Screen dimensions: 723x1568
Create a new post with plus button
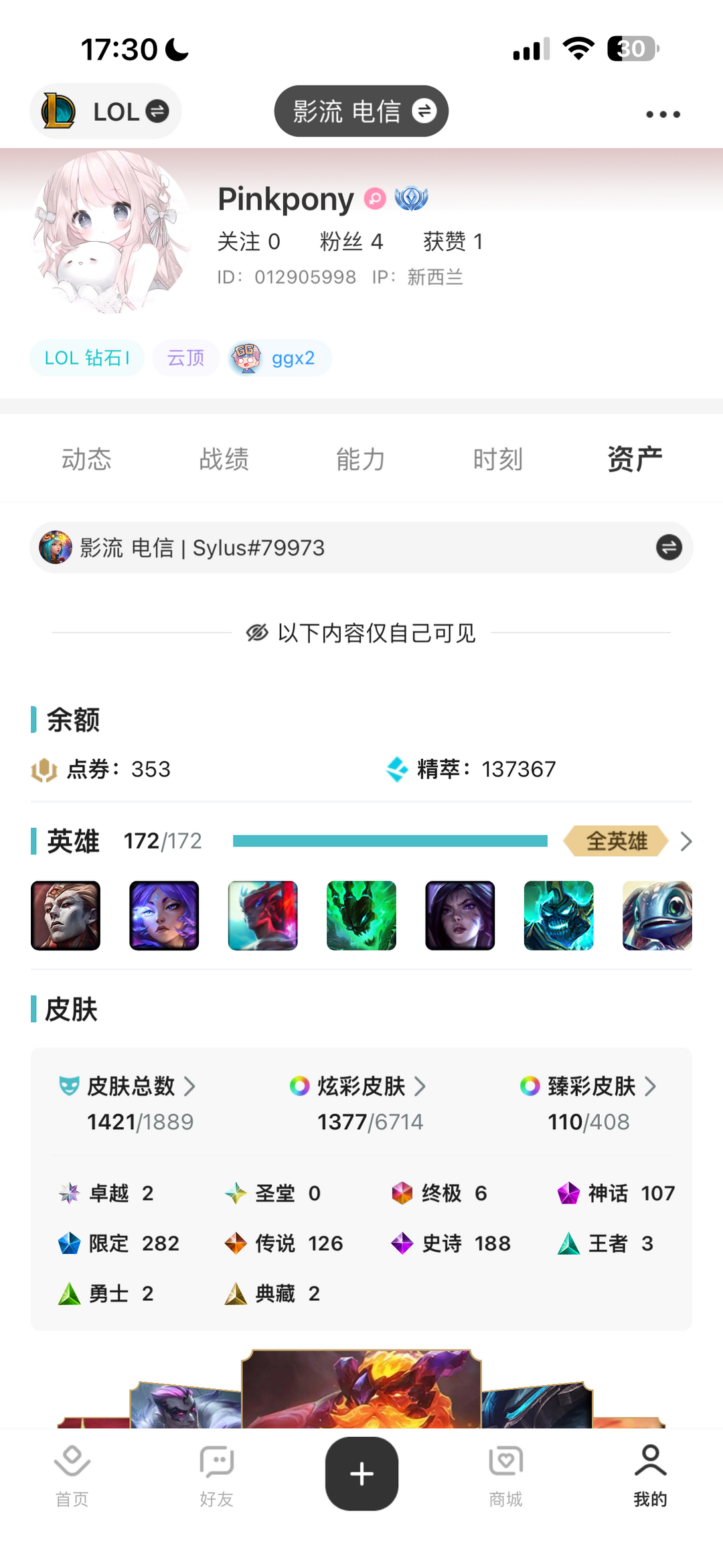[x=361, y=1474]
